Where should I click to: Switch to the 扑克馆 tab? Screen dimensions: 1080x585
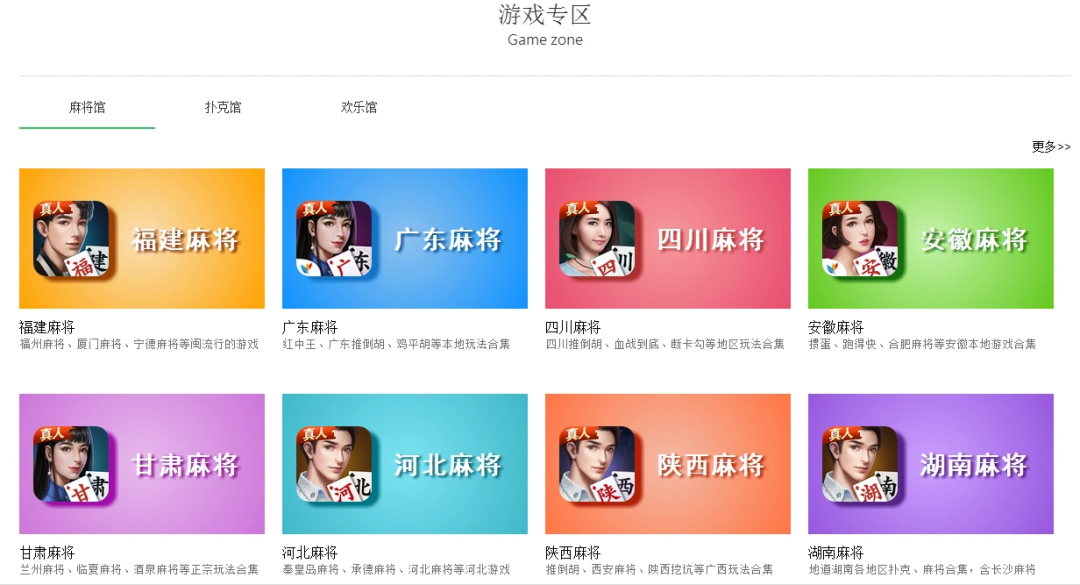(x=223, y=107)
